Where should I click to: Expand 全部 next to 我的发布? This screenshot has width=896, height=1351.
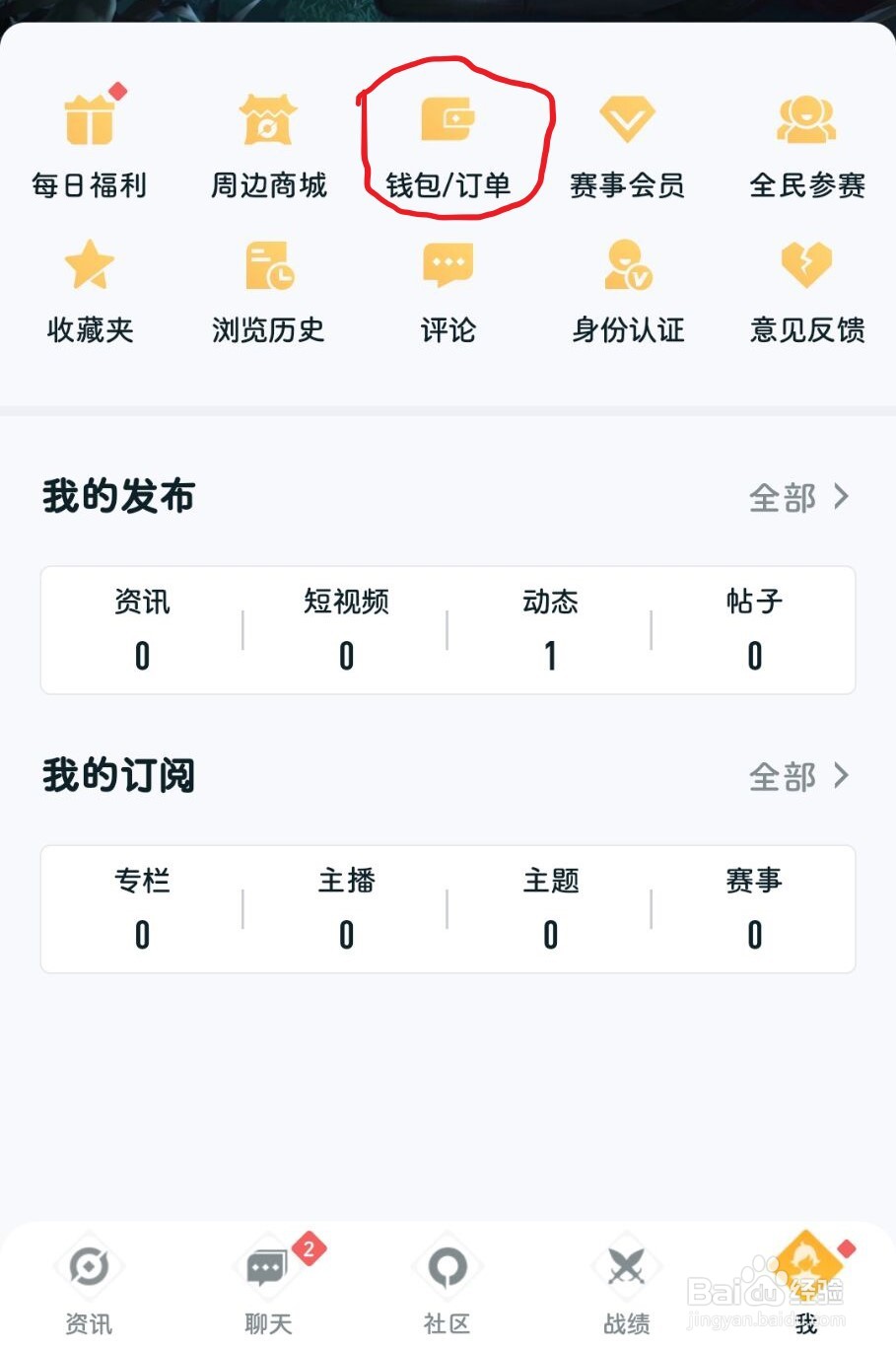pyautogui.click(x=800, y=497)
